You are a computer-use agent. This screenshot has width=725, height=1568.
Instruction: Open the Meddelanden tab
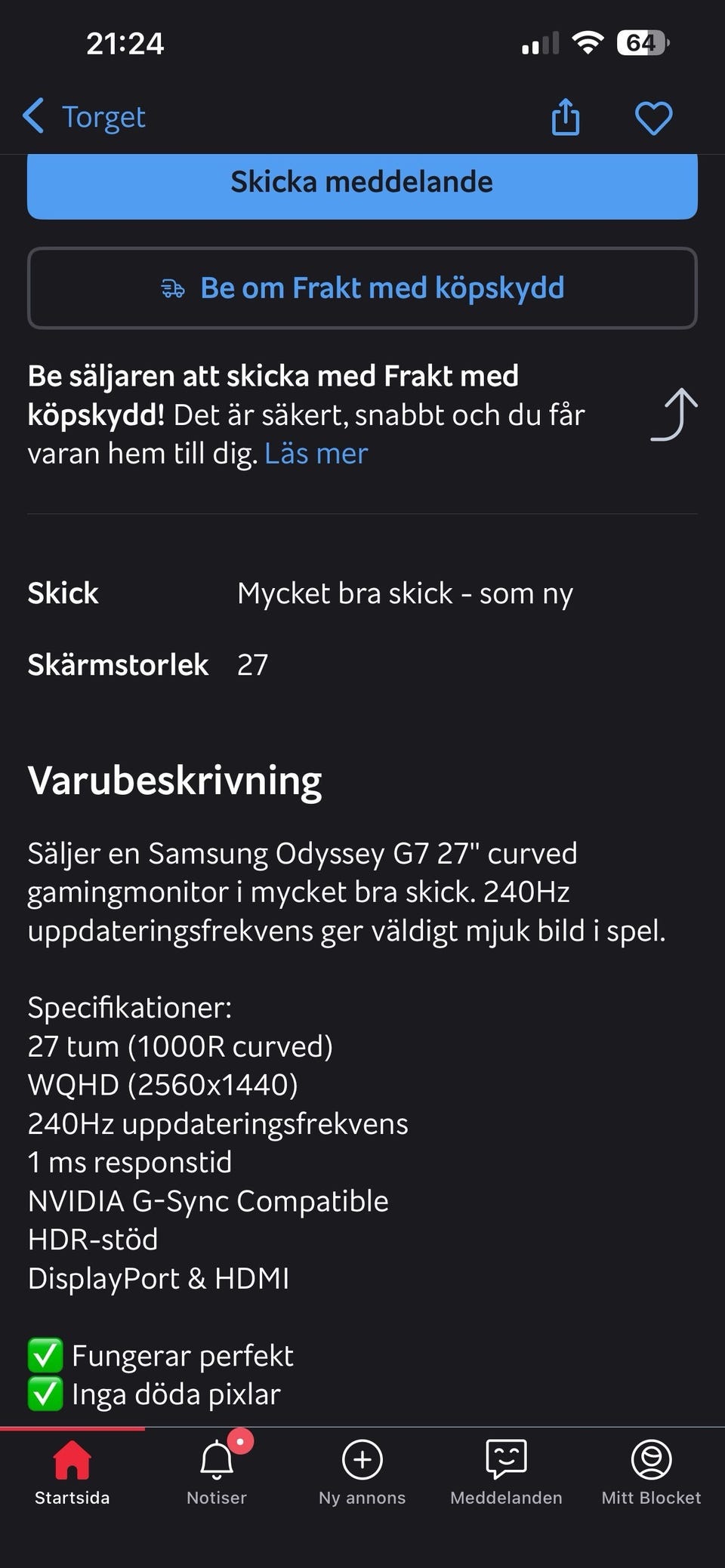point(507,1473)
